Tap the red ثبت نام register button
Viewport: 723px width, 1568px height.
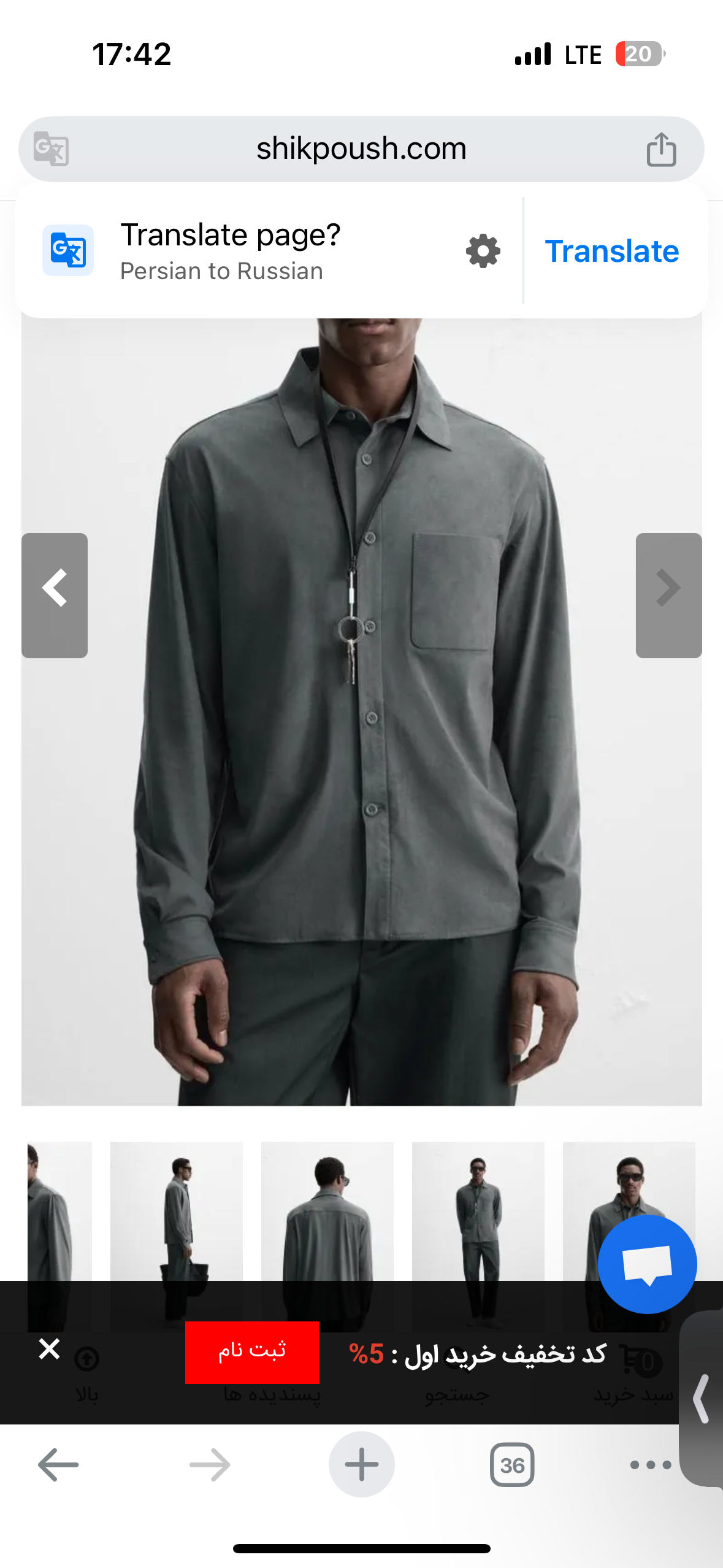point(252,1352)
